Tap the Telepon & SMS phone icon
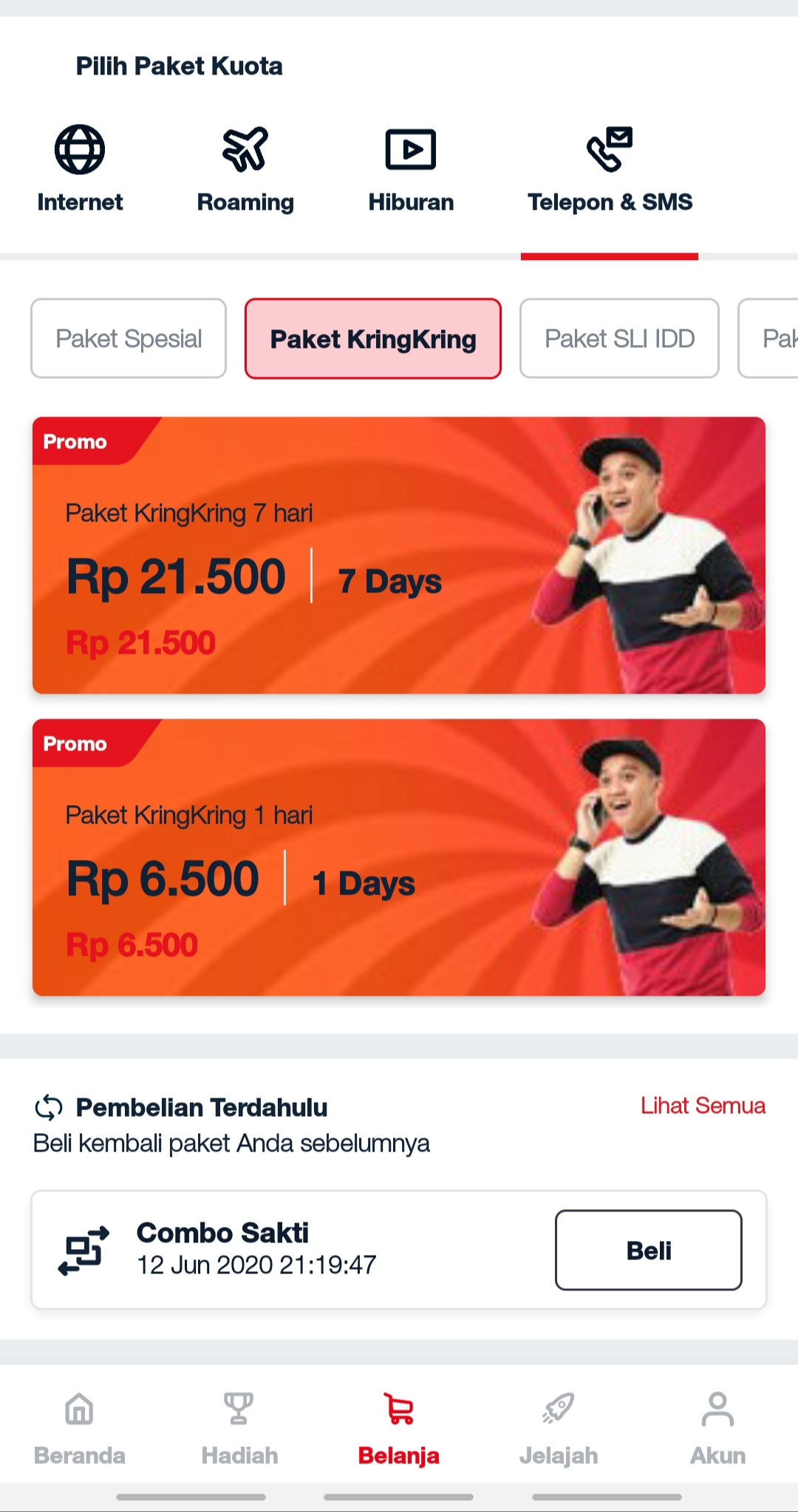 coord(607,146)
